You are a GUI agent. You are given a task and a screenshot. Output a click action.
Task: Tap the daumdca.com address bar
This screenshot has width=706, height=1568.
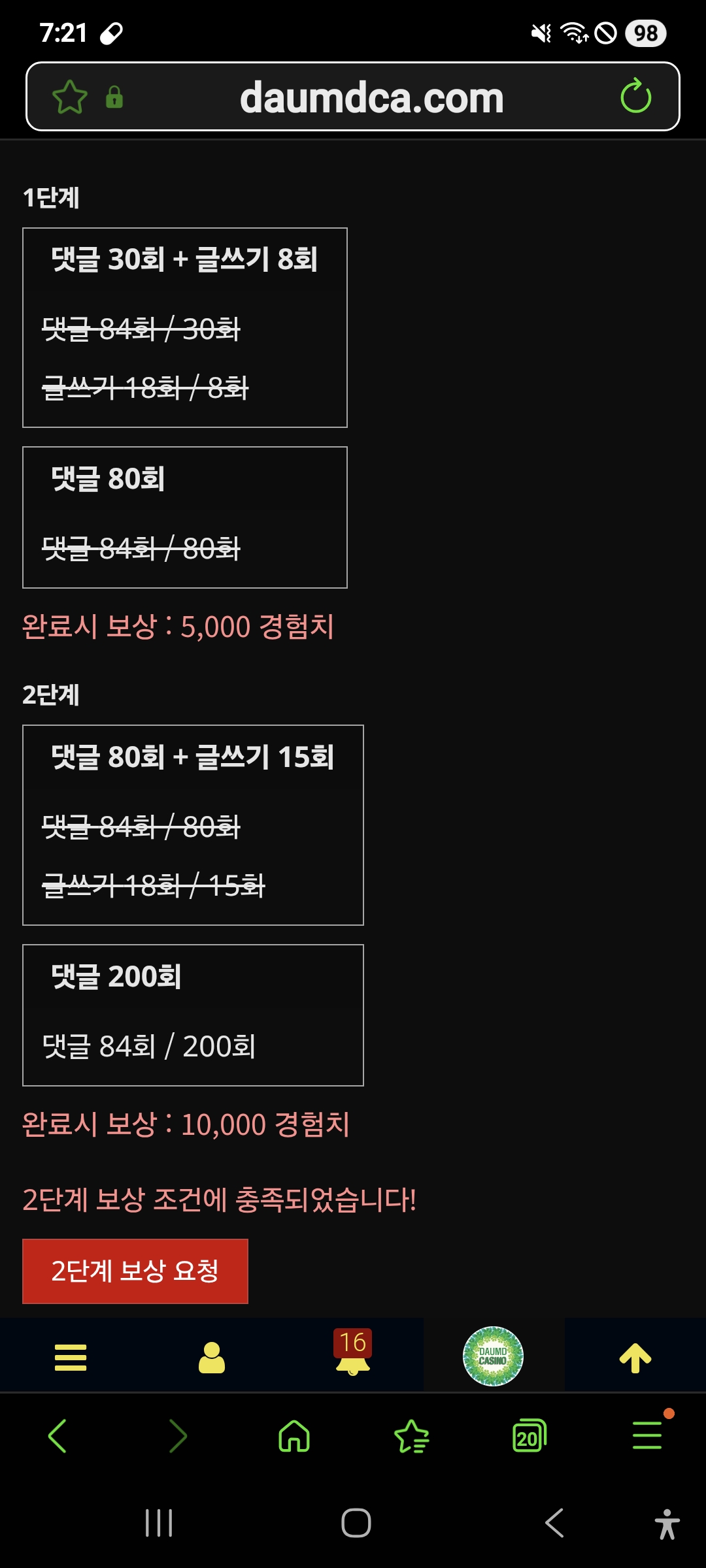click(x=371, y=97)
